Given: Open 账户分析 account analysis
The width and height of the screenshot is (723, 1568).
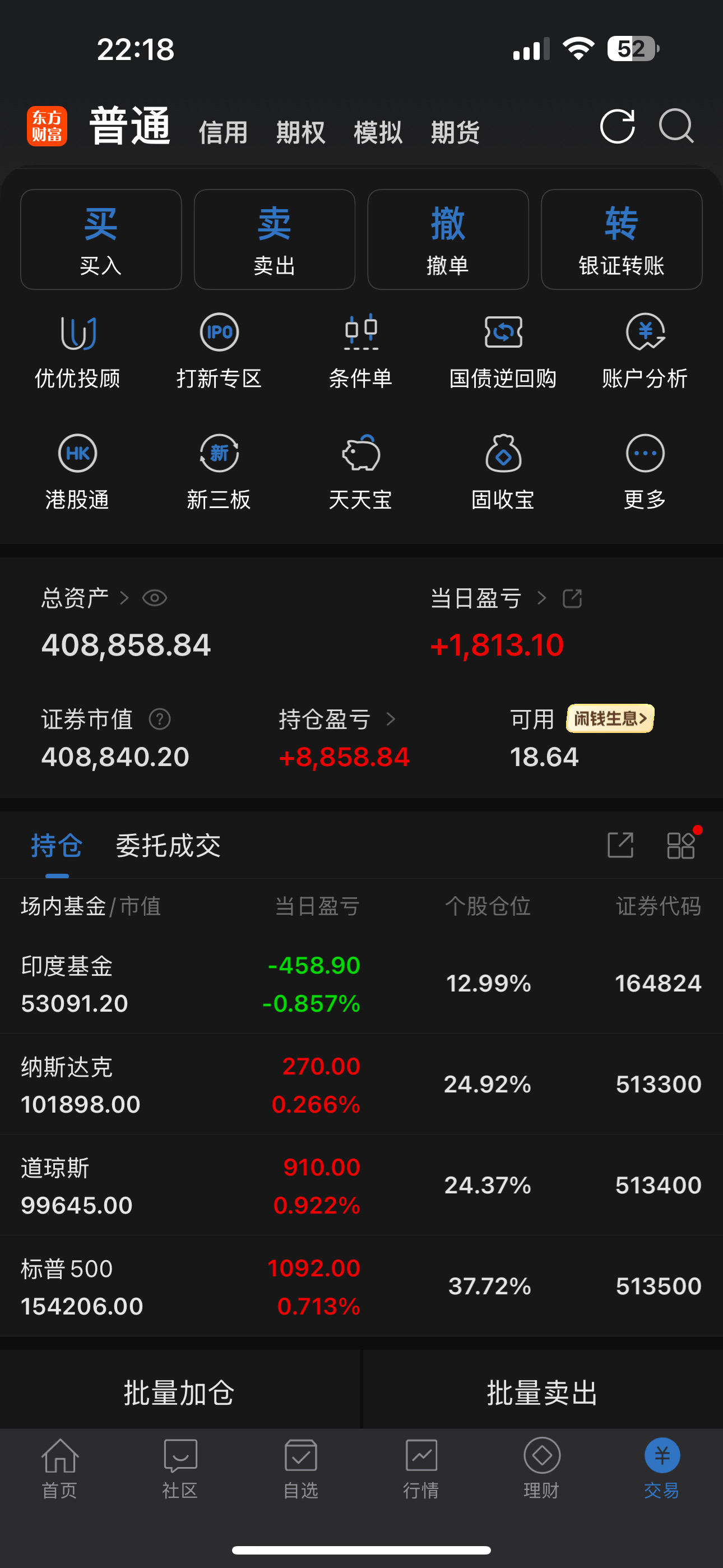Looking at the screenshot, I should [645, 352].
